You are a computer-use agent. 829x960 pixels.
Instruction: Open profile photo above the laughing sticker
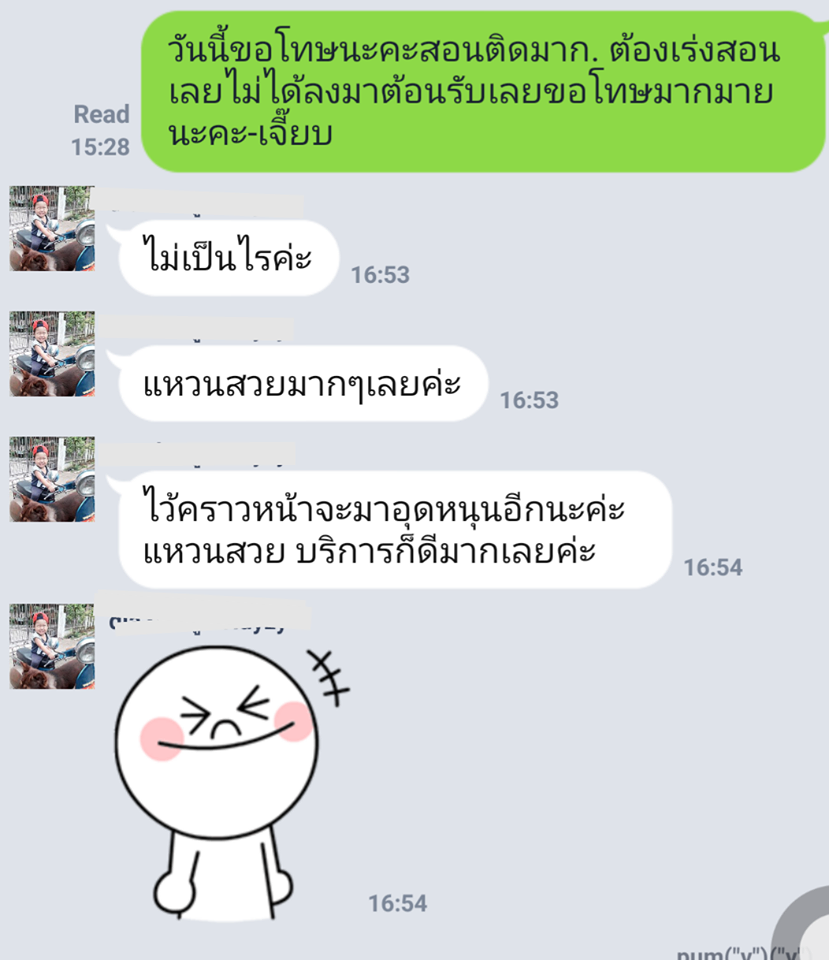point(52,646)
